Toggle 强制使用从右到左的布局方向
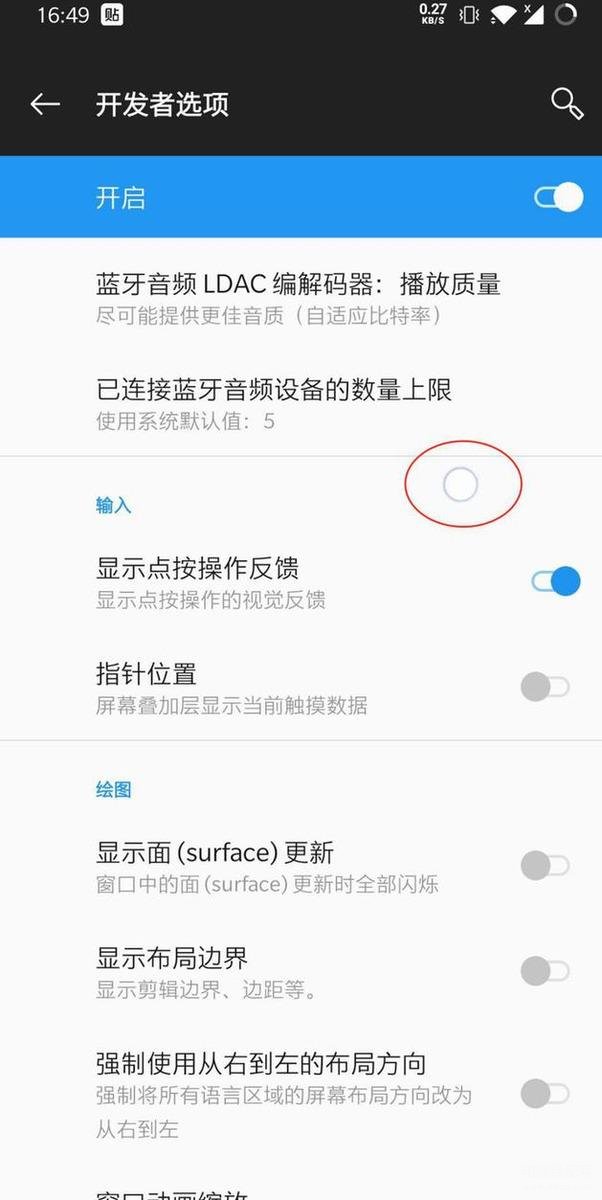Screen dimensions: 602x1200 [x=545, y=1093]
